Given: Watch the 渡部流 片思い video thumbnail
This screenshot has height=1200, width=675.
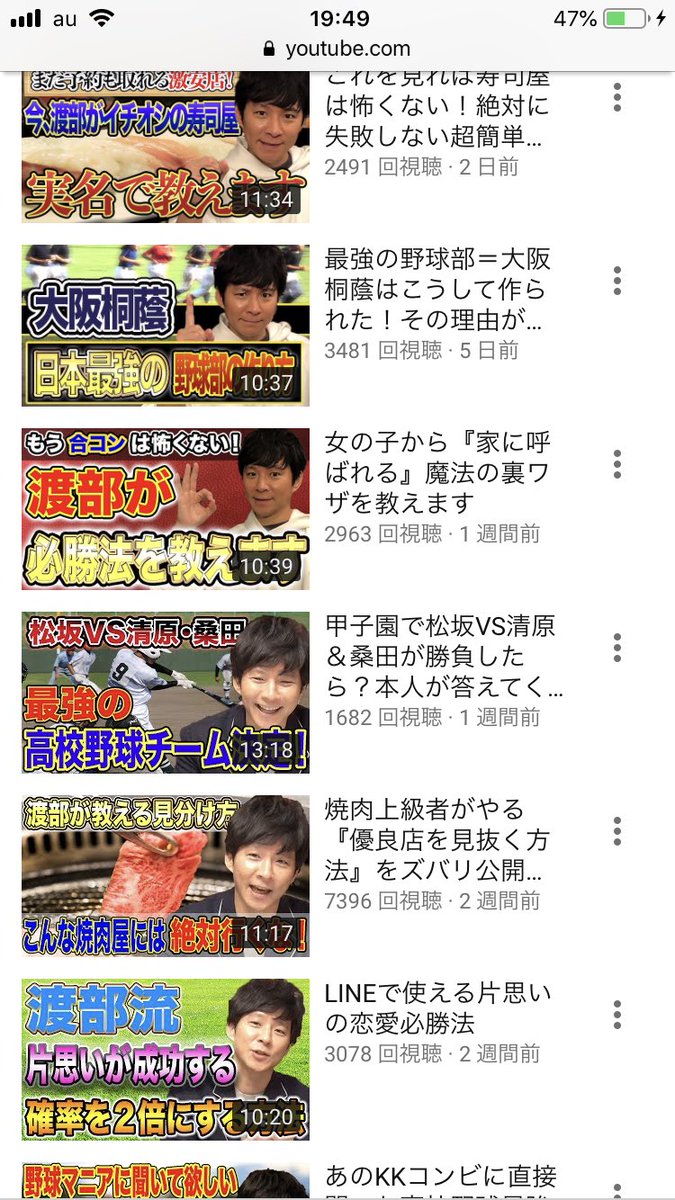Looking at the screenshot, I should [x=165, y=1059].
